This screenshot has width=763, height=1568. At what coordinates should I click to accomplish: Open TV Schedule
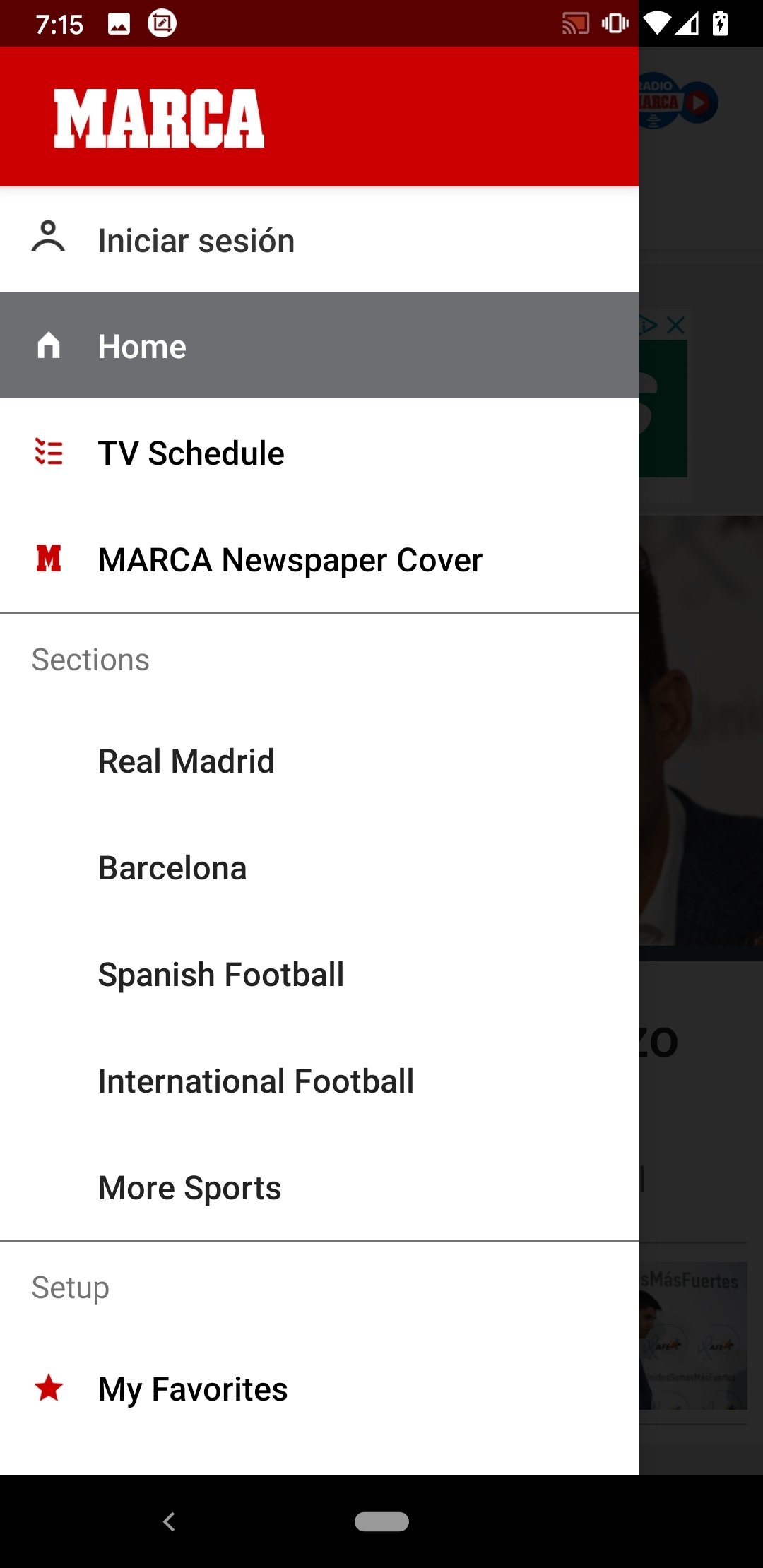pos(319,453)
